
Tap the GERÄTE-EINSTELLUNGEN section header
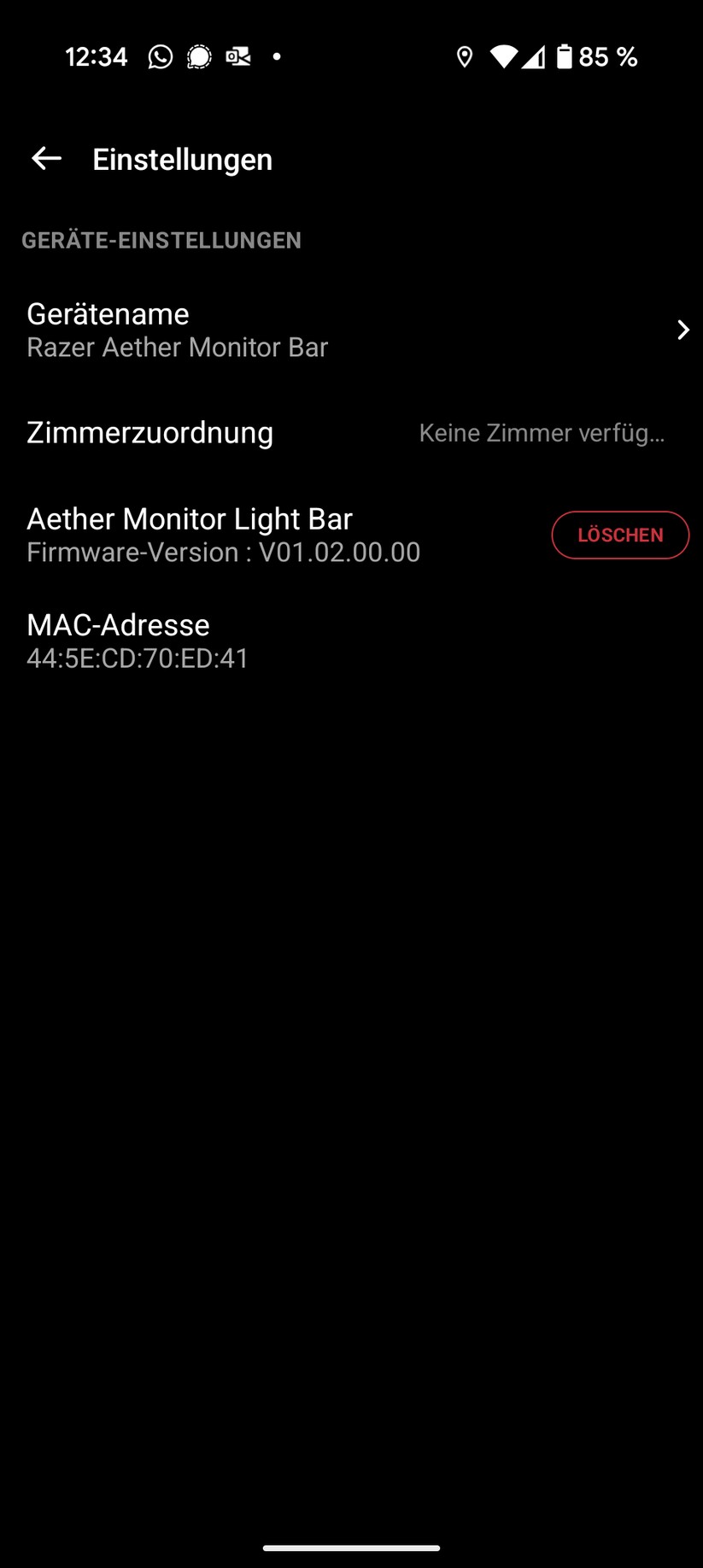coord(162,240)
